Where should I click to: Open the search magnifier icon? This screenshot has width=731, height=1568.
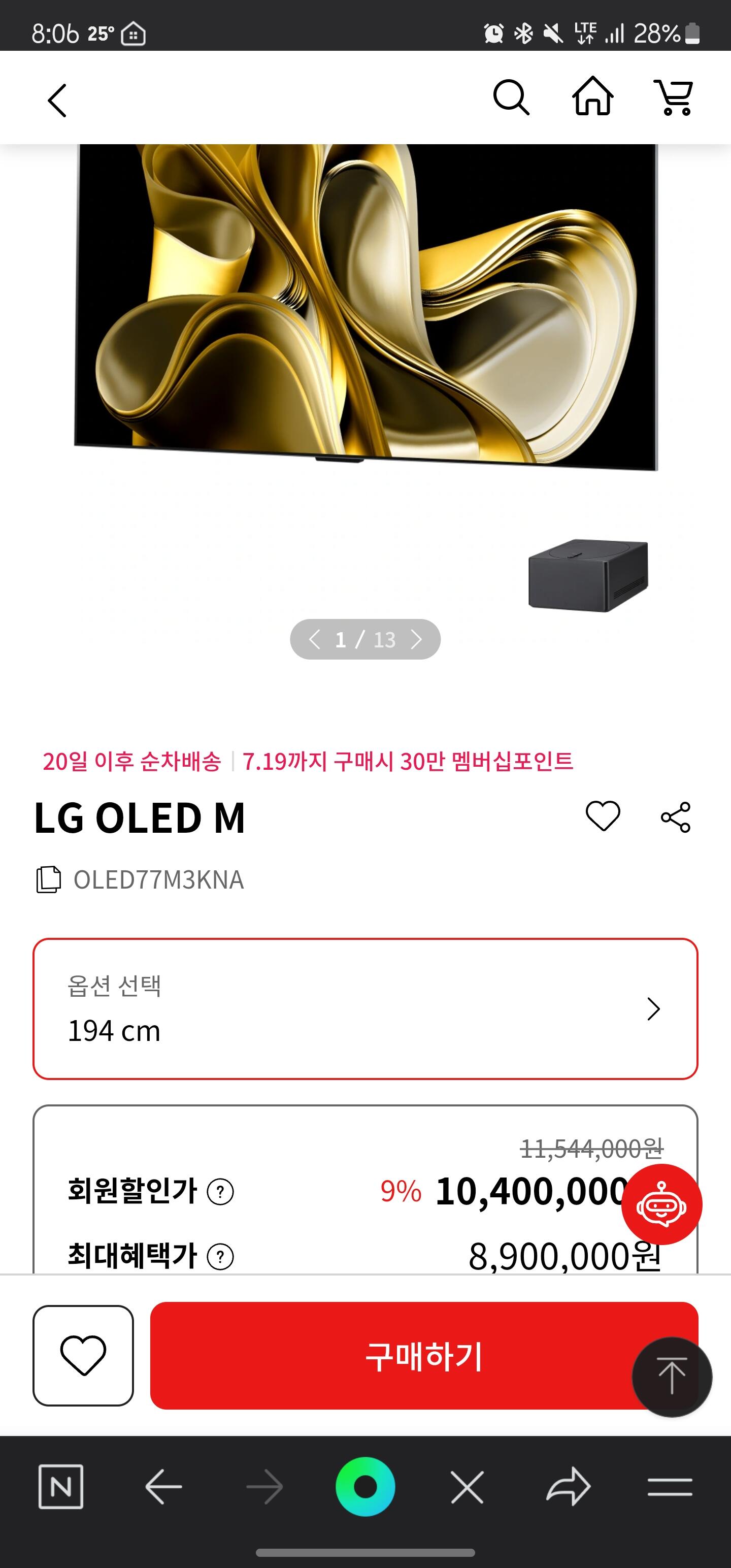(510, 97)
